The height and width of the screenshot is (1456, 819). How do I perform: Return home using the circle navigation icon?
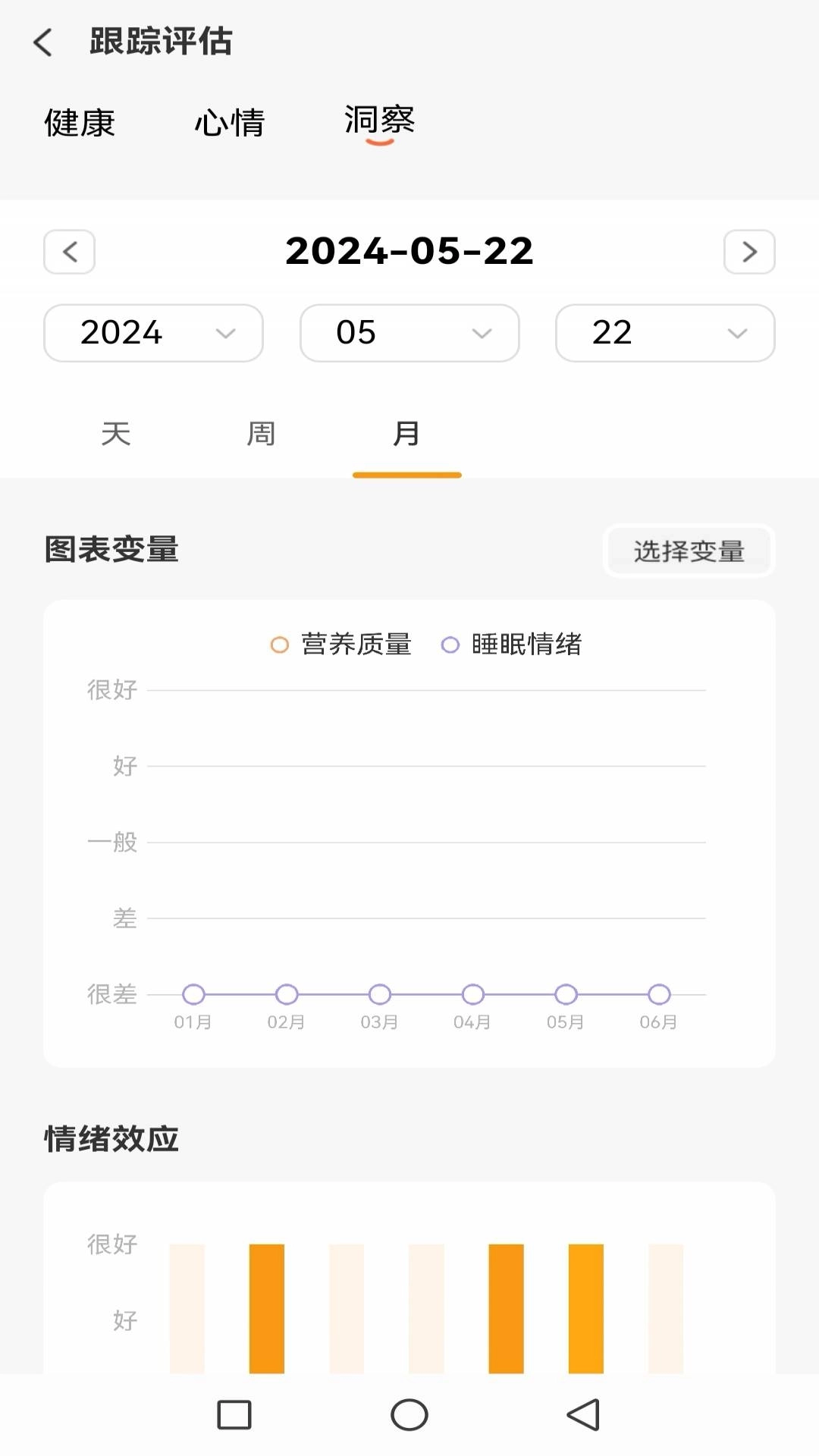click(x=409, y=1414)
